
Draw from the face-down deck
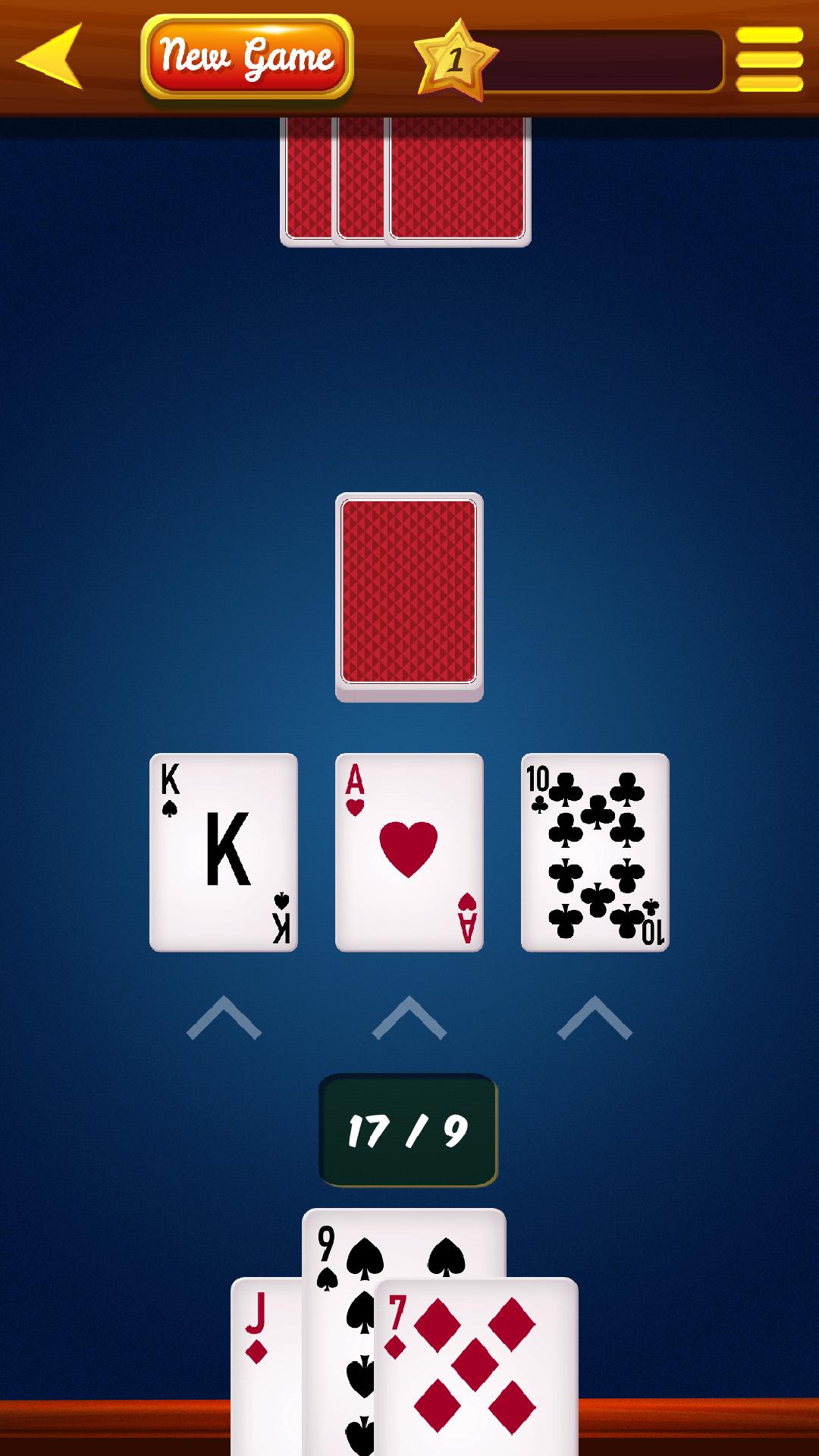(x=409, y=596)
